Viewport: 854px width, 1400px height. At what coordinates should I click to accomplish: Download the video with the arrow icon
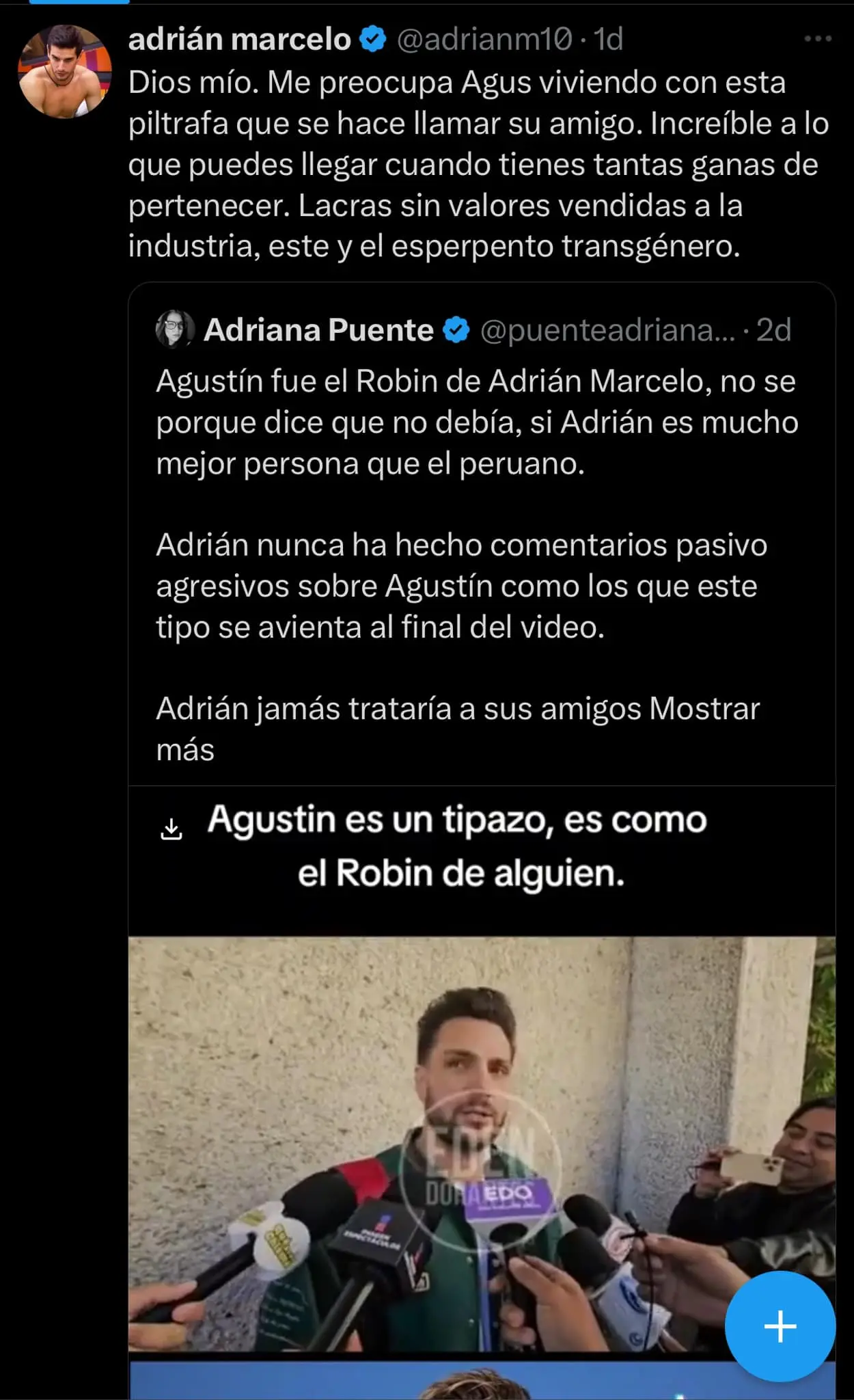coord(171,829)
